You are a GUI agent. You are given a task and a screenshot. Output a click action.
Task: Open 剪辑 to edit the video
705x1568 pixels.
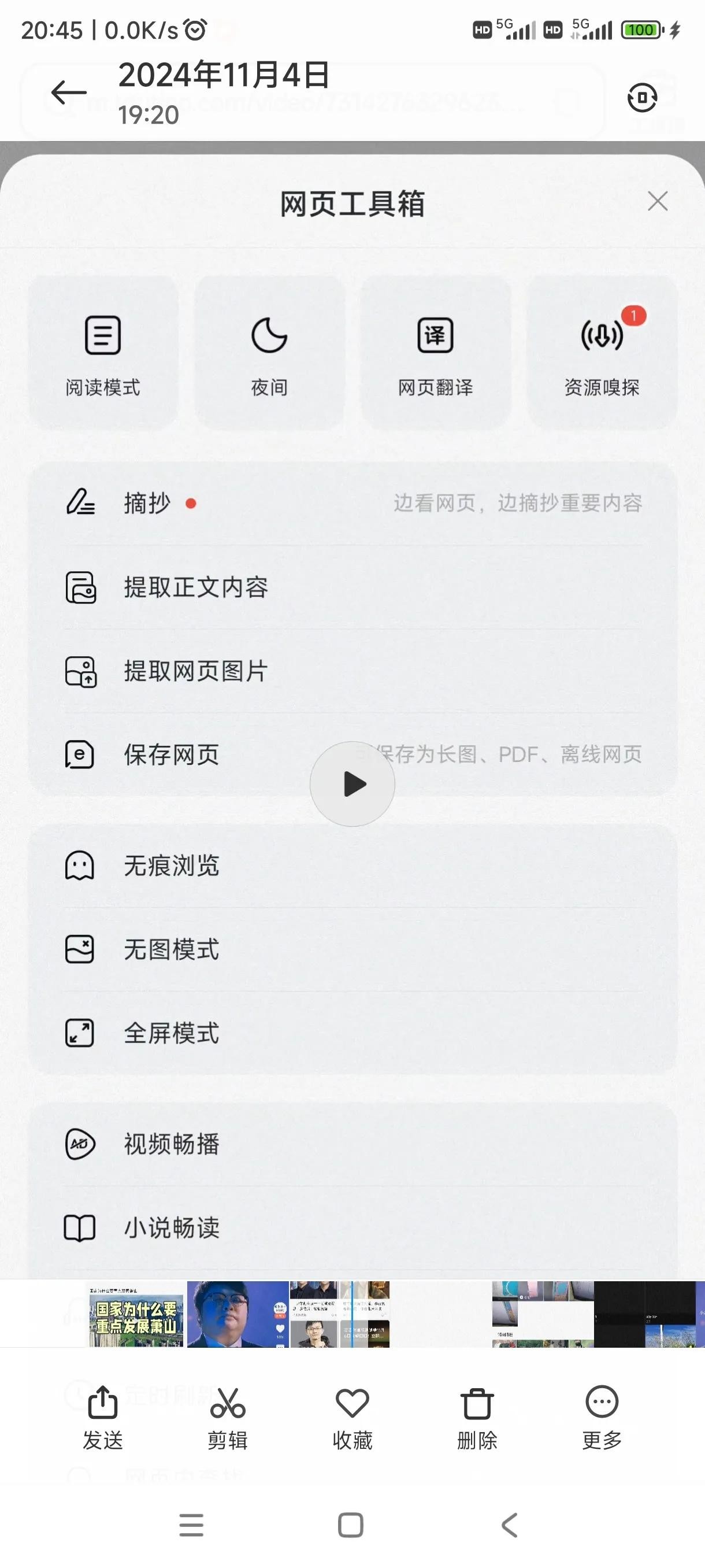pyautogui.click(x=228, y=1417)
